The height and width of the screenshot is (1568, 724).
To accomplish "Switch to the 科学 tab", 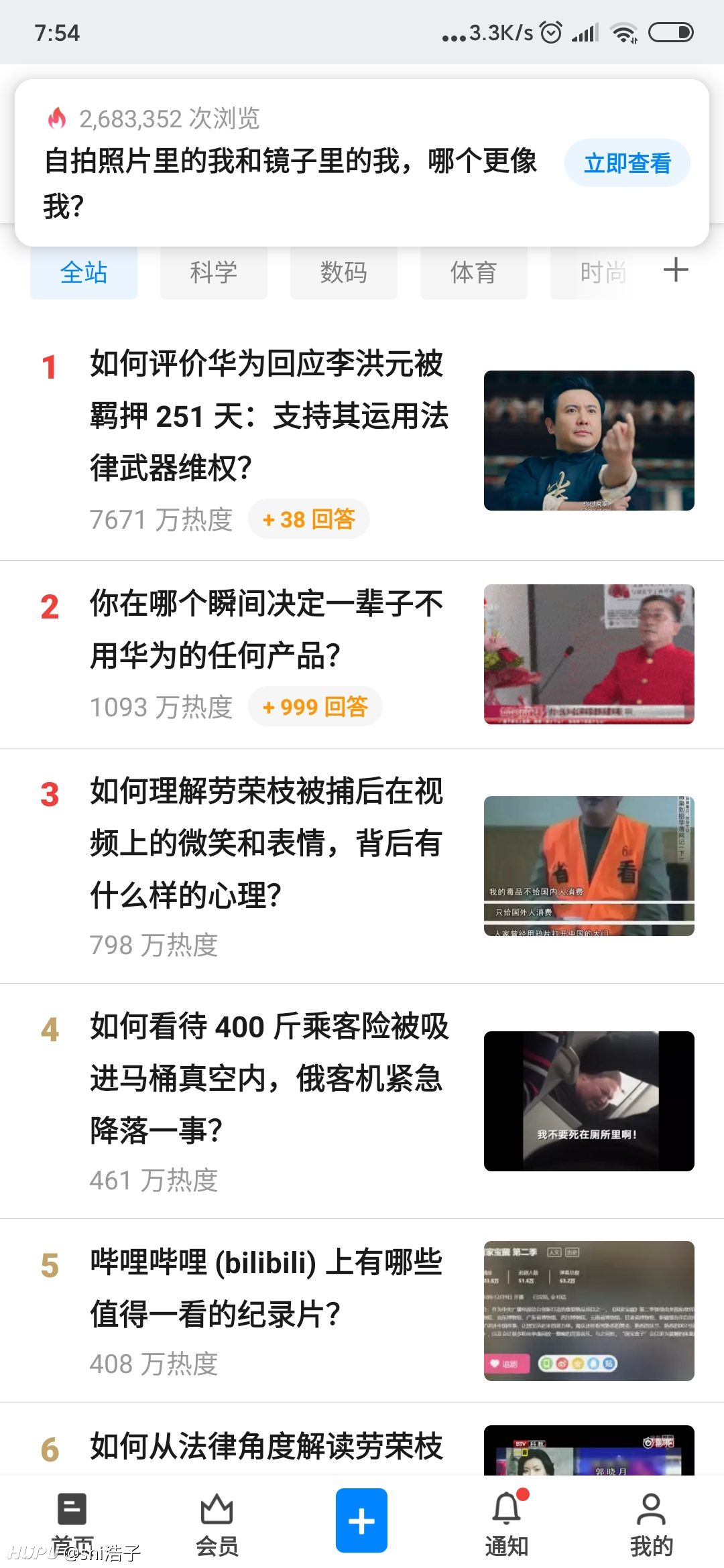I will [214, 273].
